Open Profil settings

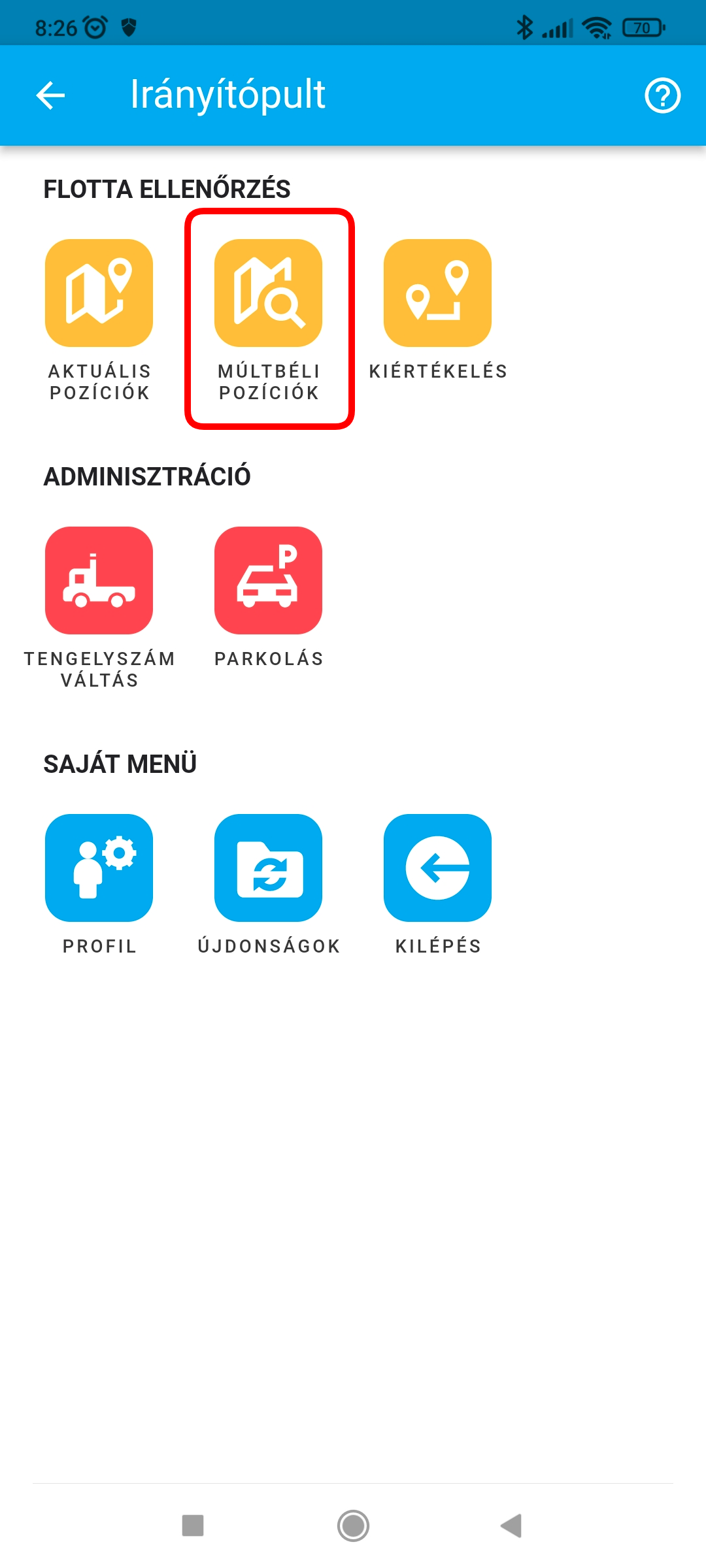click(x=99, y=868)
